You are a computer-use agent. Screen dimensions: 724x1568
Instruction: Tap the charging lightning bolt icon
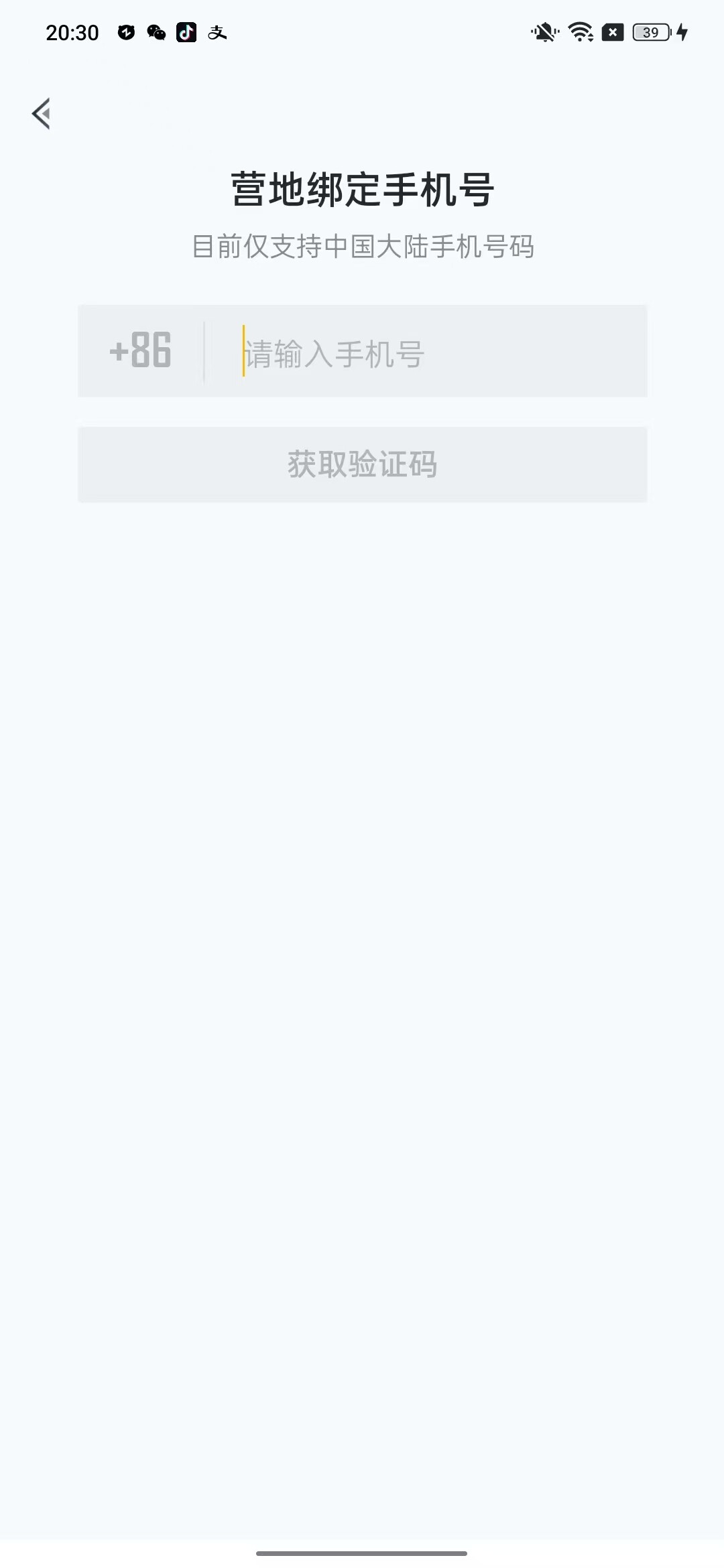(682, 31)
